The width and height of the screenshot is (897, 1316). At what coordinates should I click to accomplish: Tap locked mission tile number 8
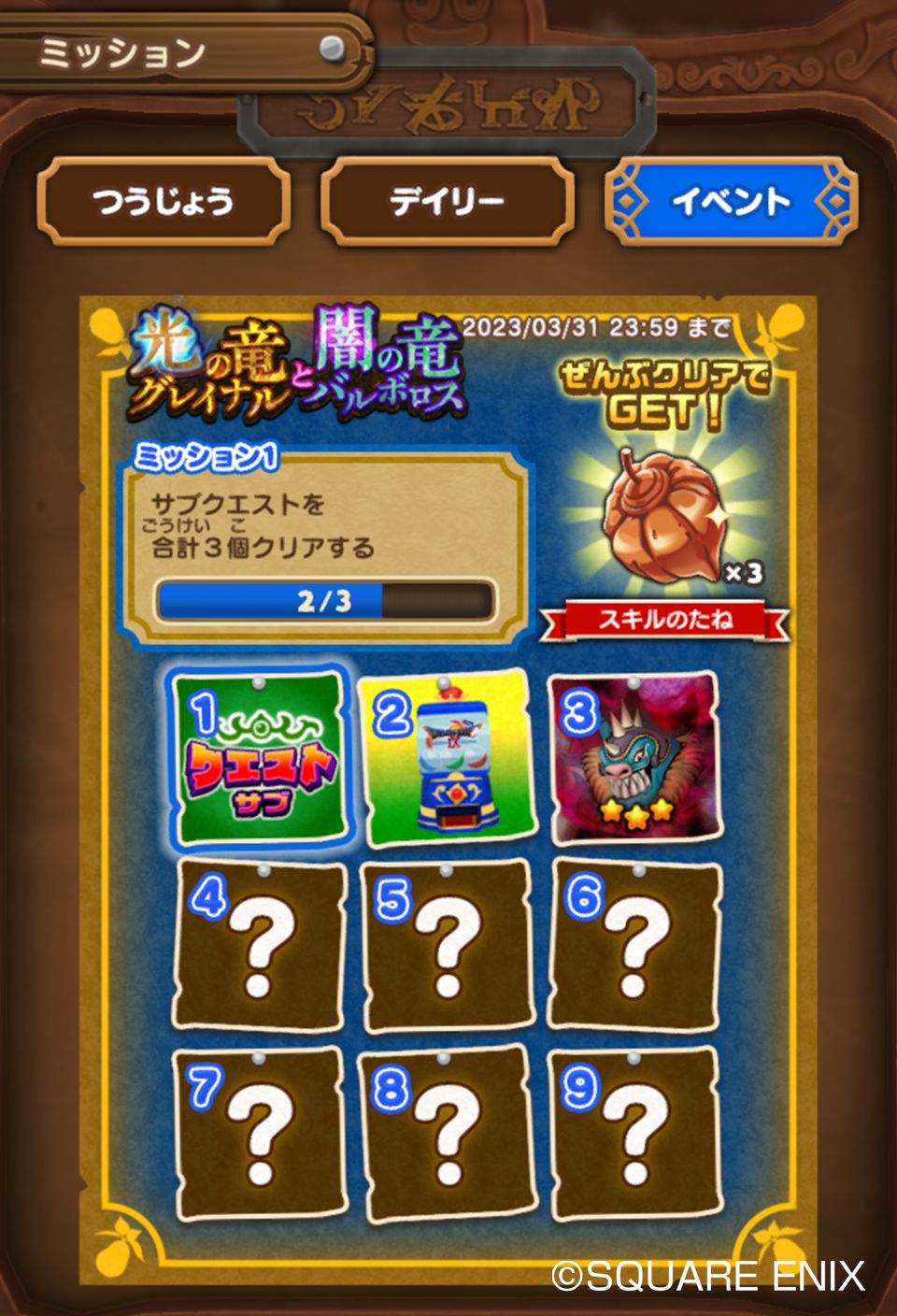(447, 1133)
